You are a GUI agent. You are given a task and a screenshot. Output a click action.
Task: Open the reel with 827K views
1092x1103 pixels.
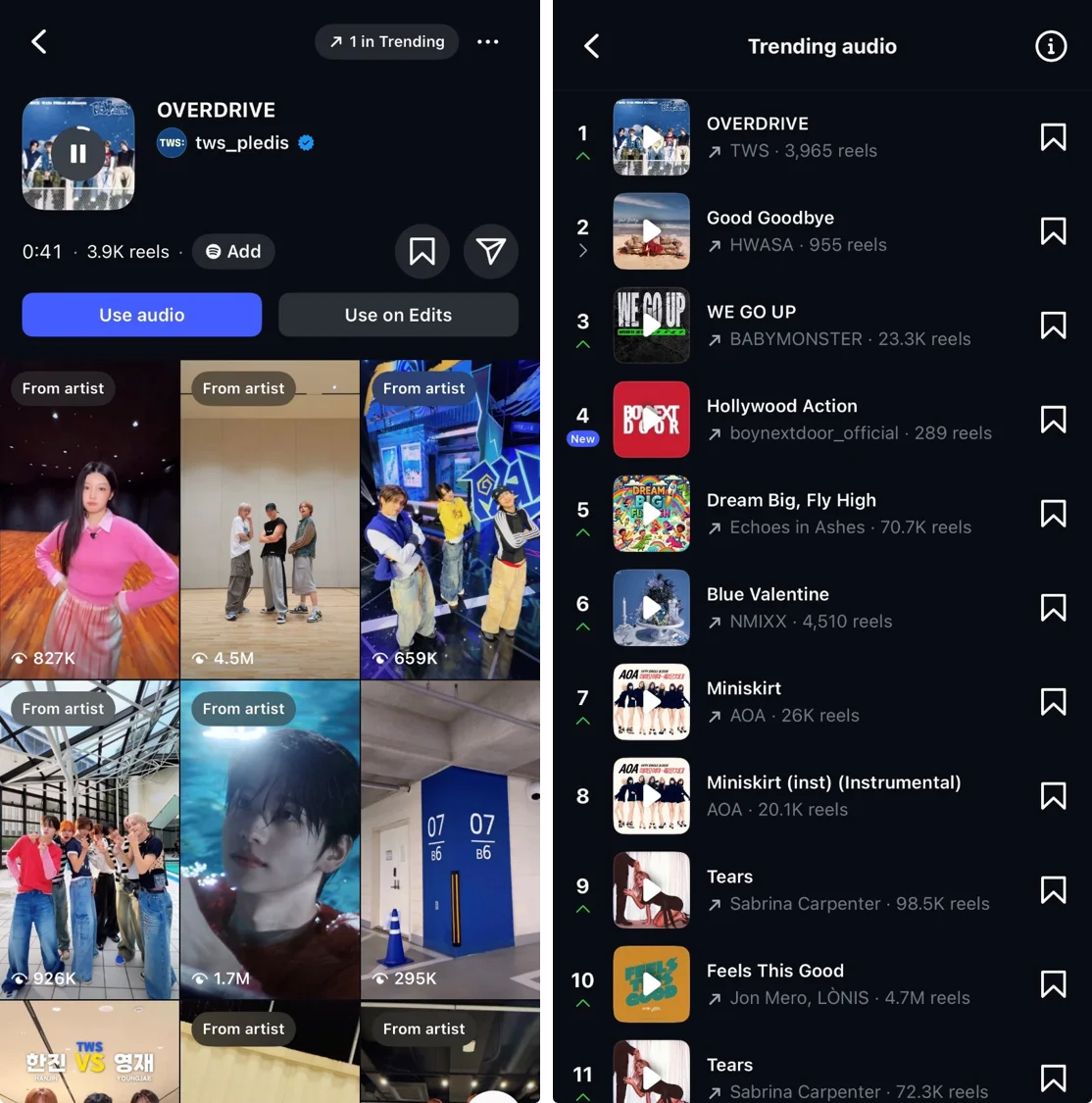coord(89,520)
